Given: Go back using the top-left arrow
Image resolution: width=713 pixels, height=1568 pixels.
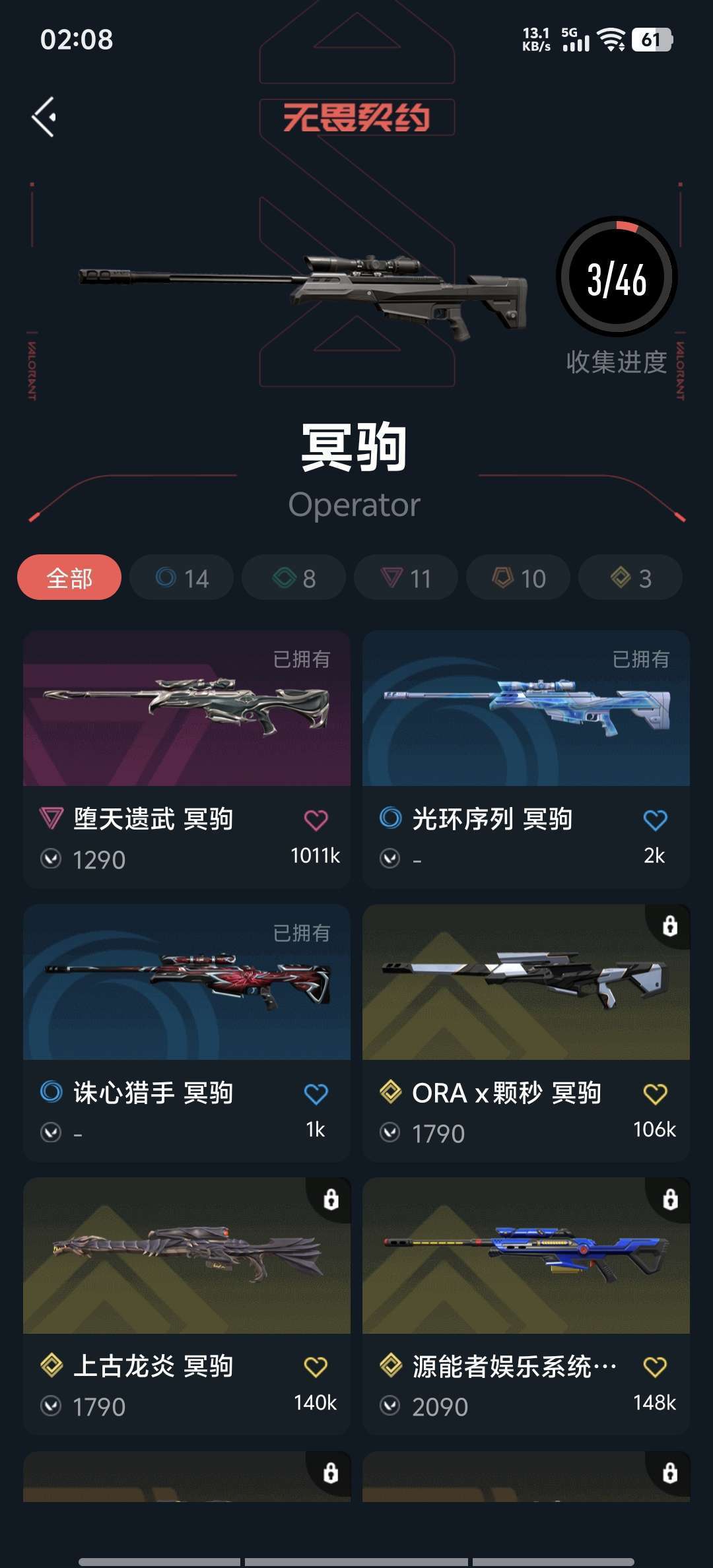Looking at the screenshot, I should click(44, 117).
